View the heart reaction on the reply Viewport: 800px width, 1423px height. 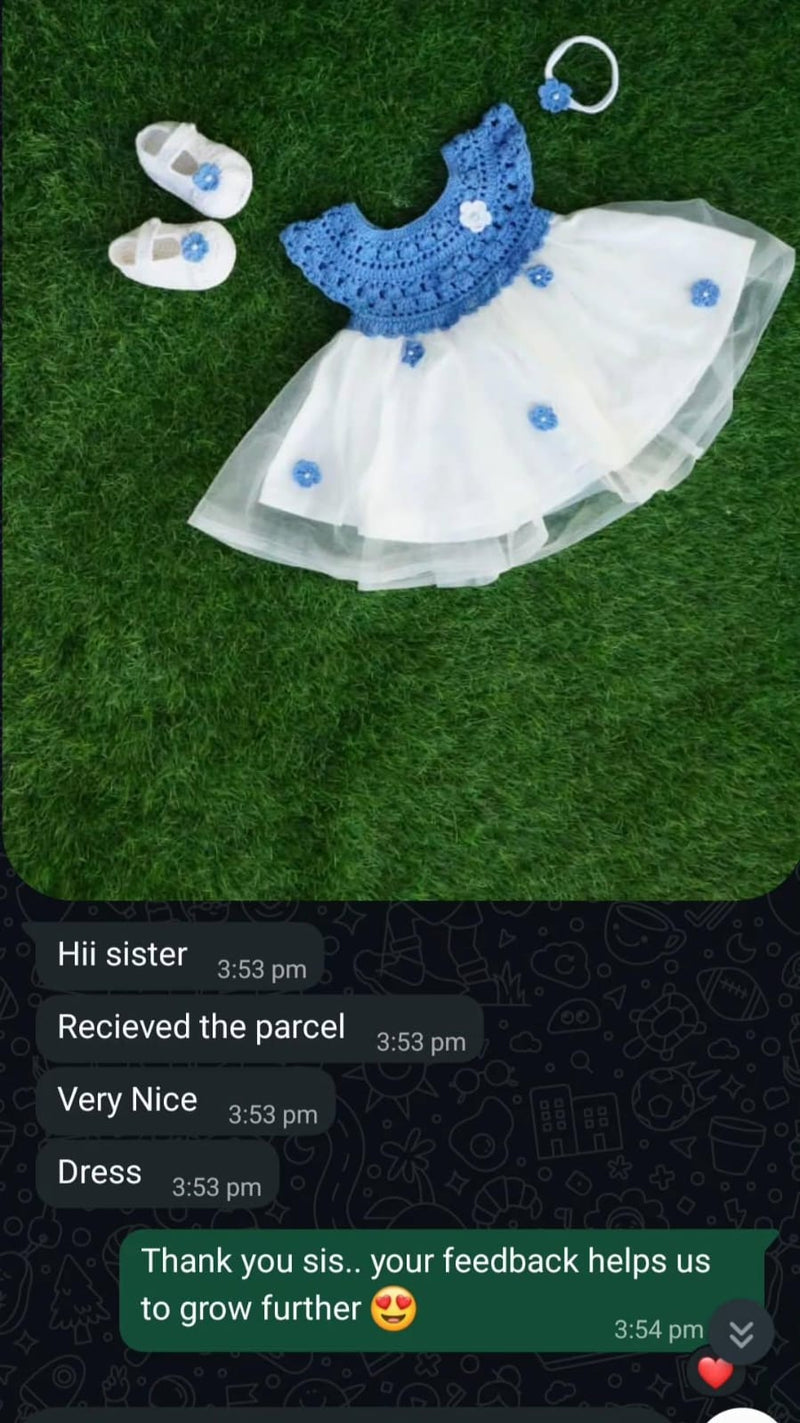(715, 1374)
